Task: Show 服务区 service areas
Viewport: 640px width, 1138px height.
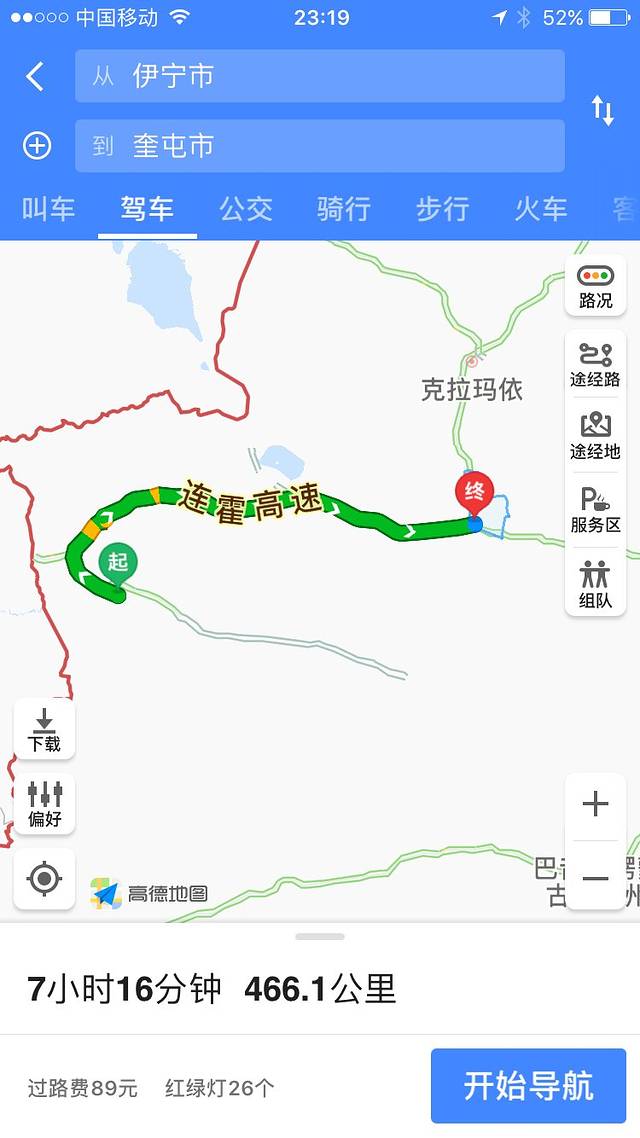Action: point(595,509)
